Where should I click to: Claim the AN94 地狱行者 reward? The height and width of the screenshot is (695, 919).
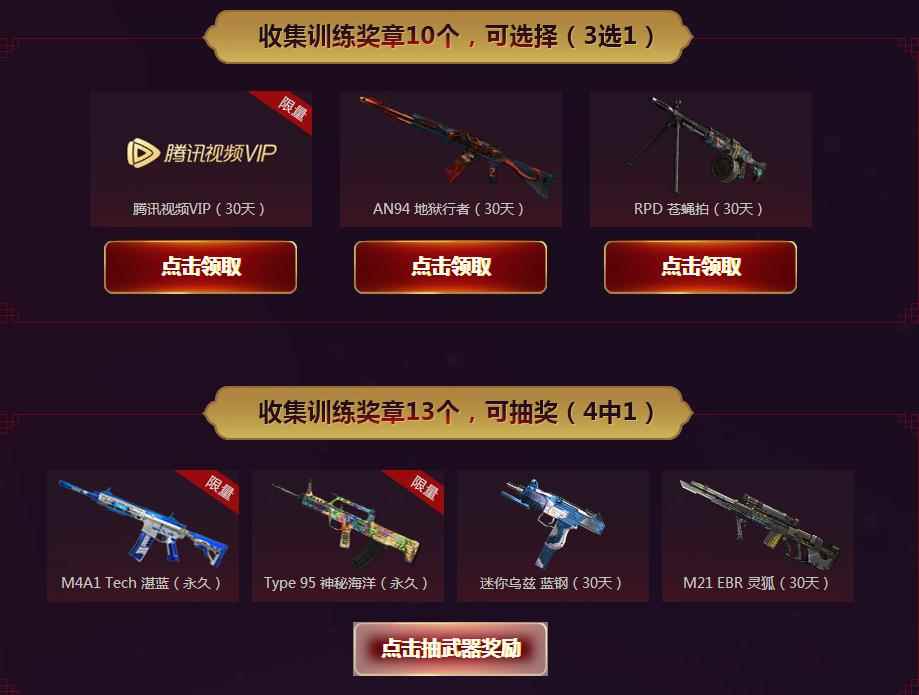click(x=451, y=267)
